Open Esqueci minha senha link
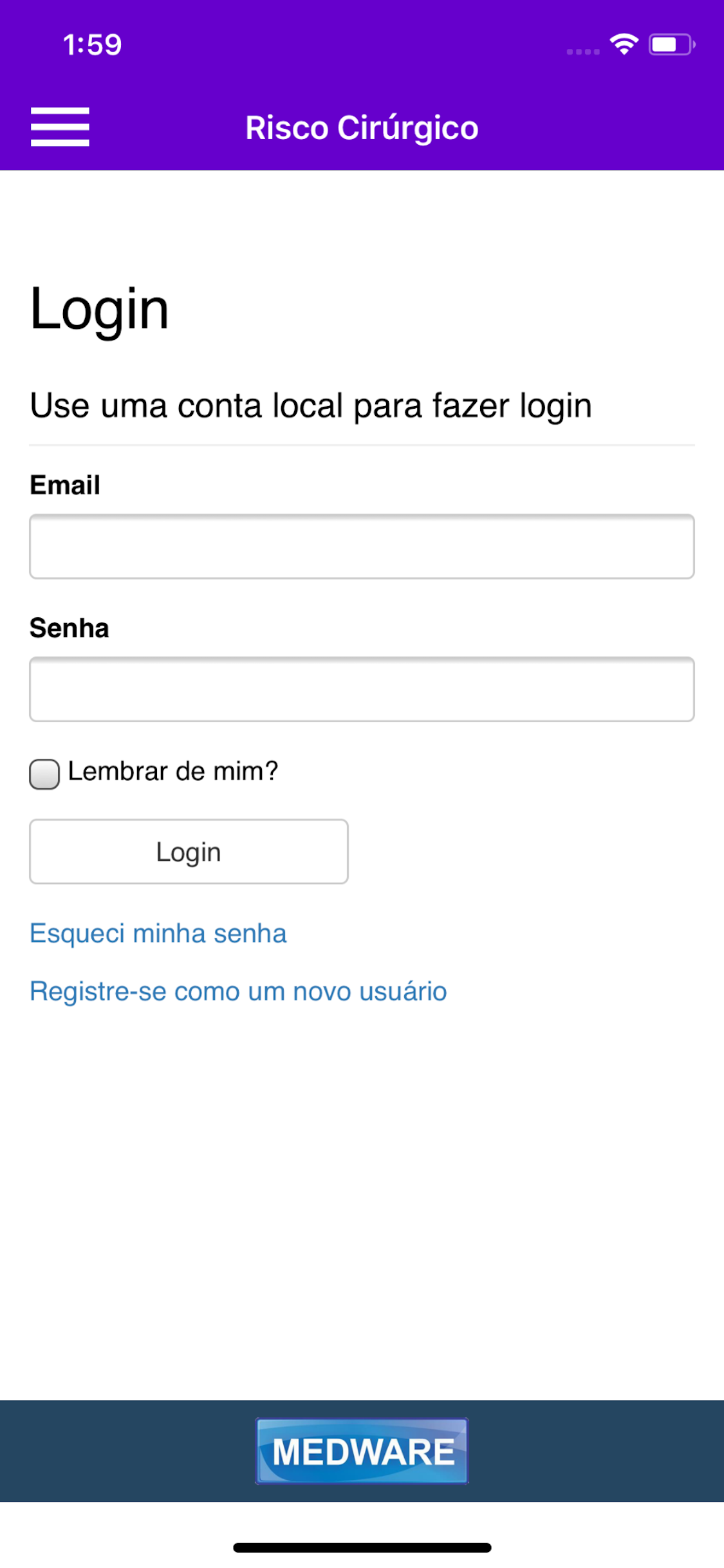724x1568 pixels. coord(157,933)
